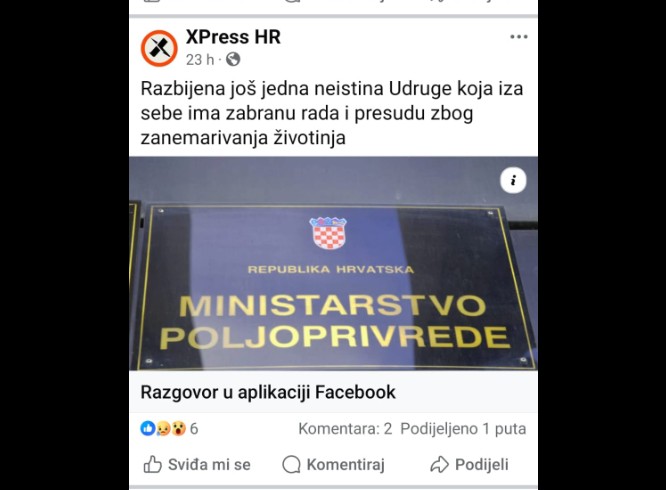Tap Komentiraj to write a comment
Viewport: 666px width, 490px height.
pos(333,464)
